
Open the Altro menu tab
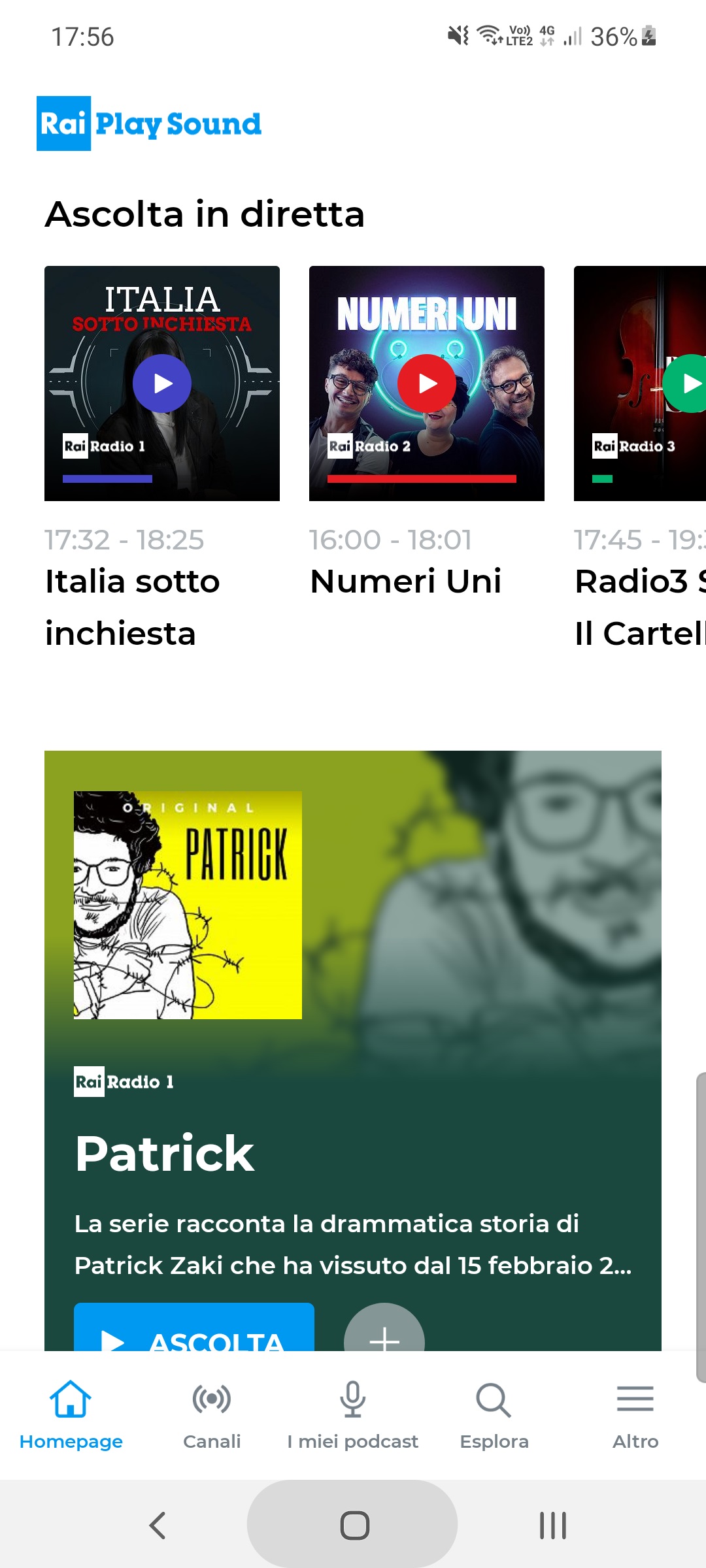635,1414
